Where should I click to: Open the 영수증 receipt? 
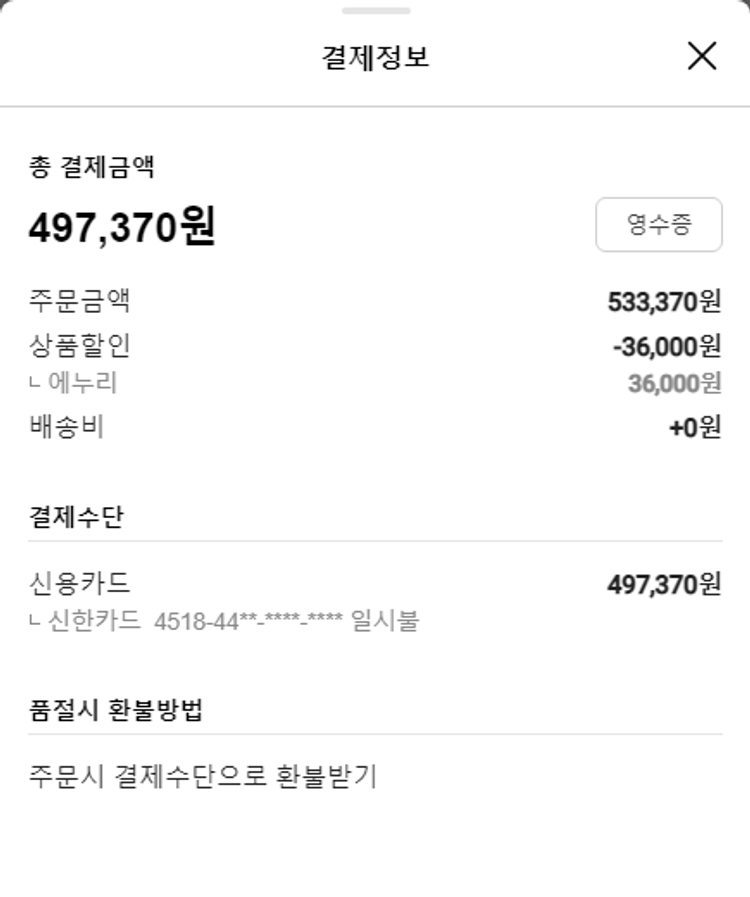point(658,224)
